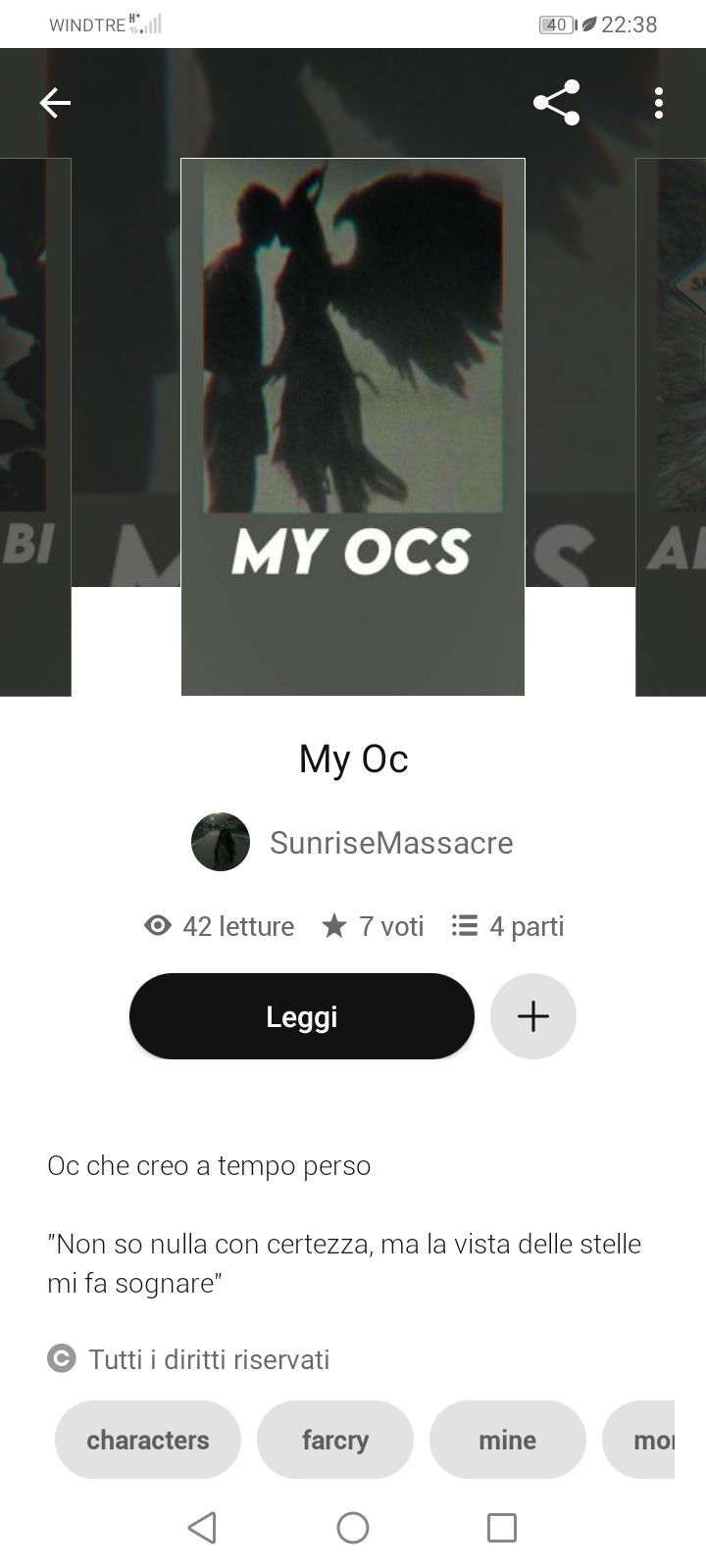Image resolution: width=706 pixels, height=1568 pixels.
Task: Go back using the top arrow
Action: (x=55, y=103)
